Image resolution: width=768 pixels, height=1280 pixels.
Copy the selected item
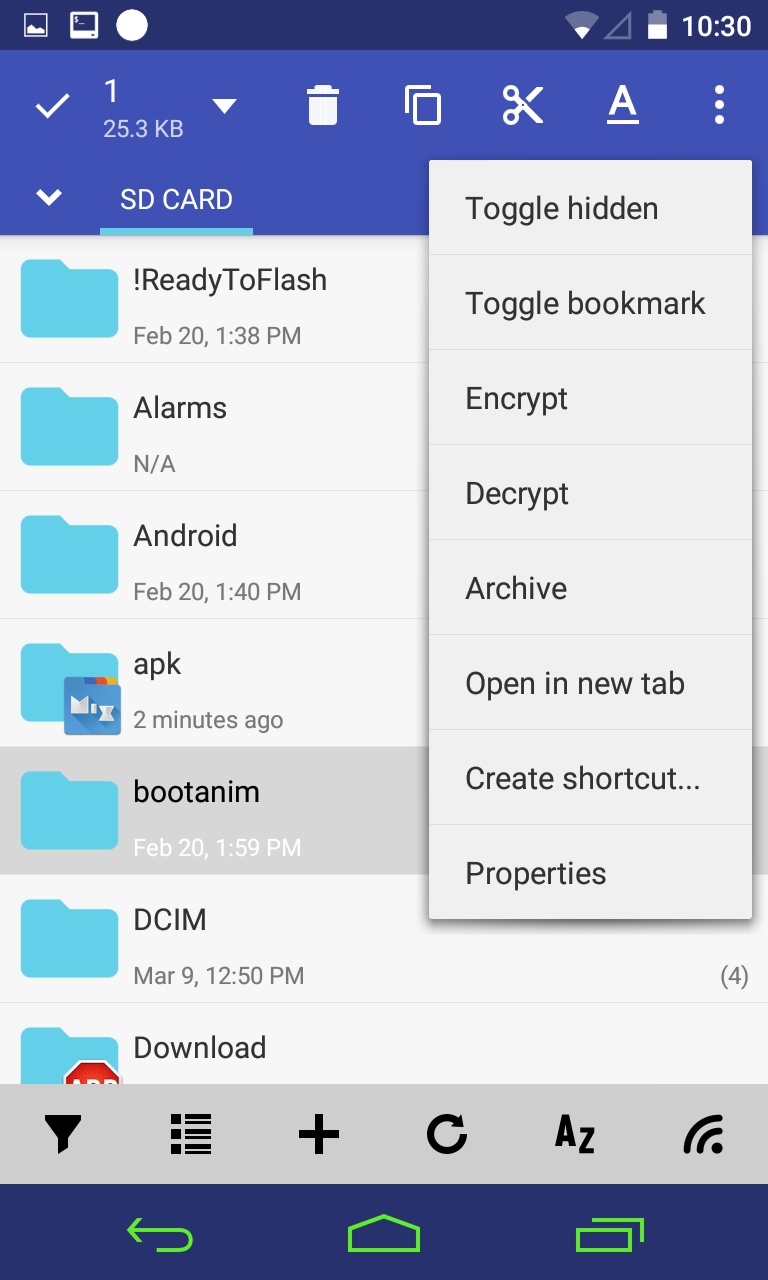point(423,105)
